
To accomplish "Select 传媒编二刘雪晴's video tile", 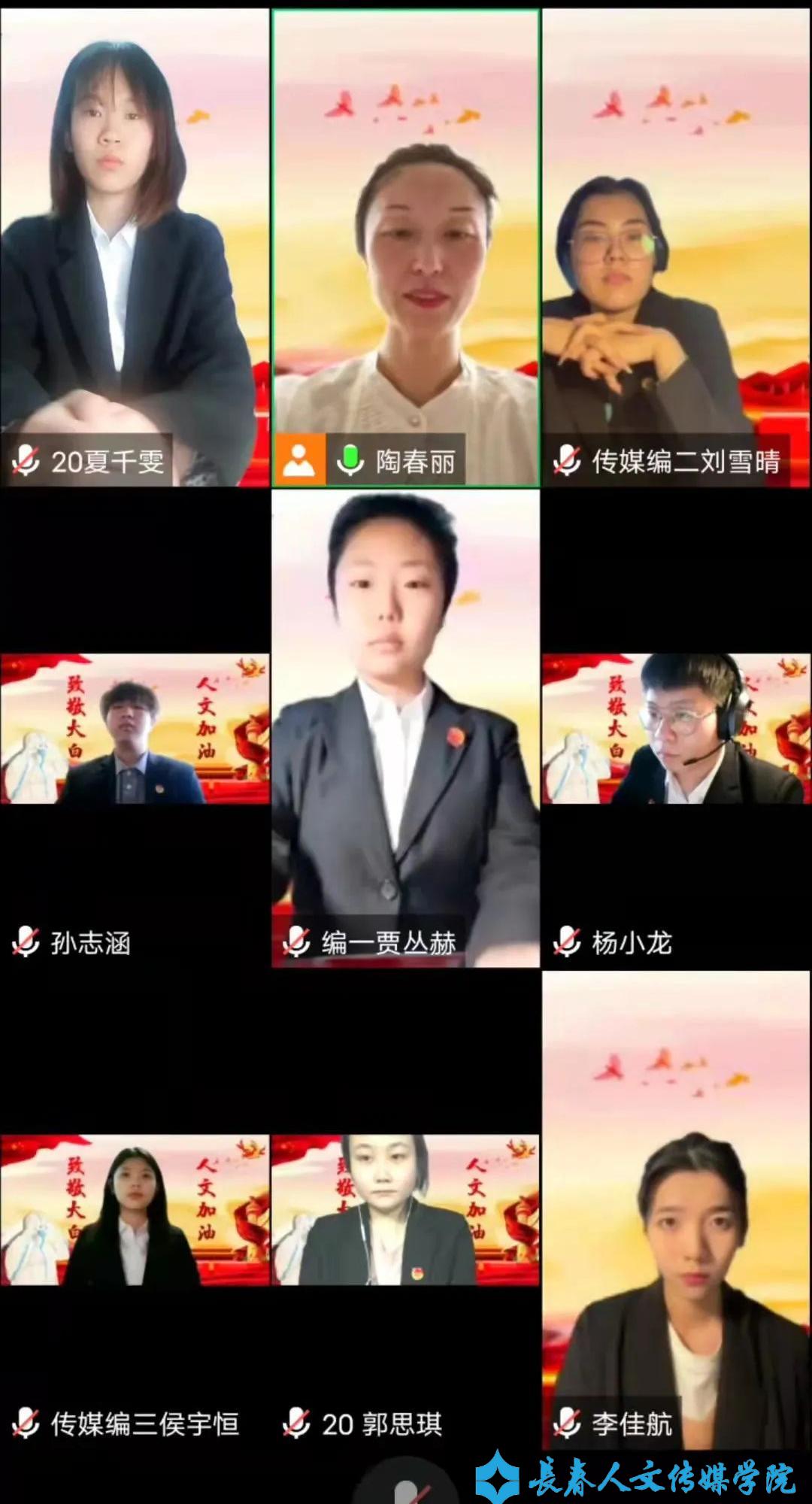I will point(676,248).
